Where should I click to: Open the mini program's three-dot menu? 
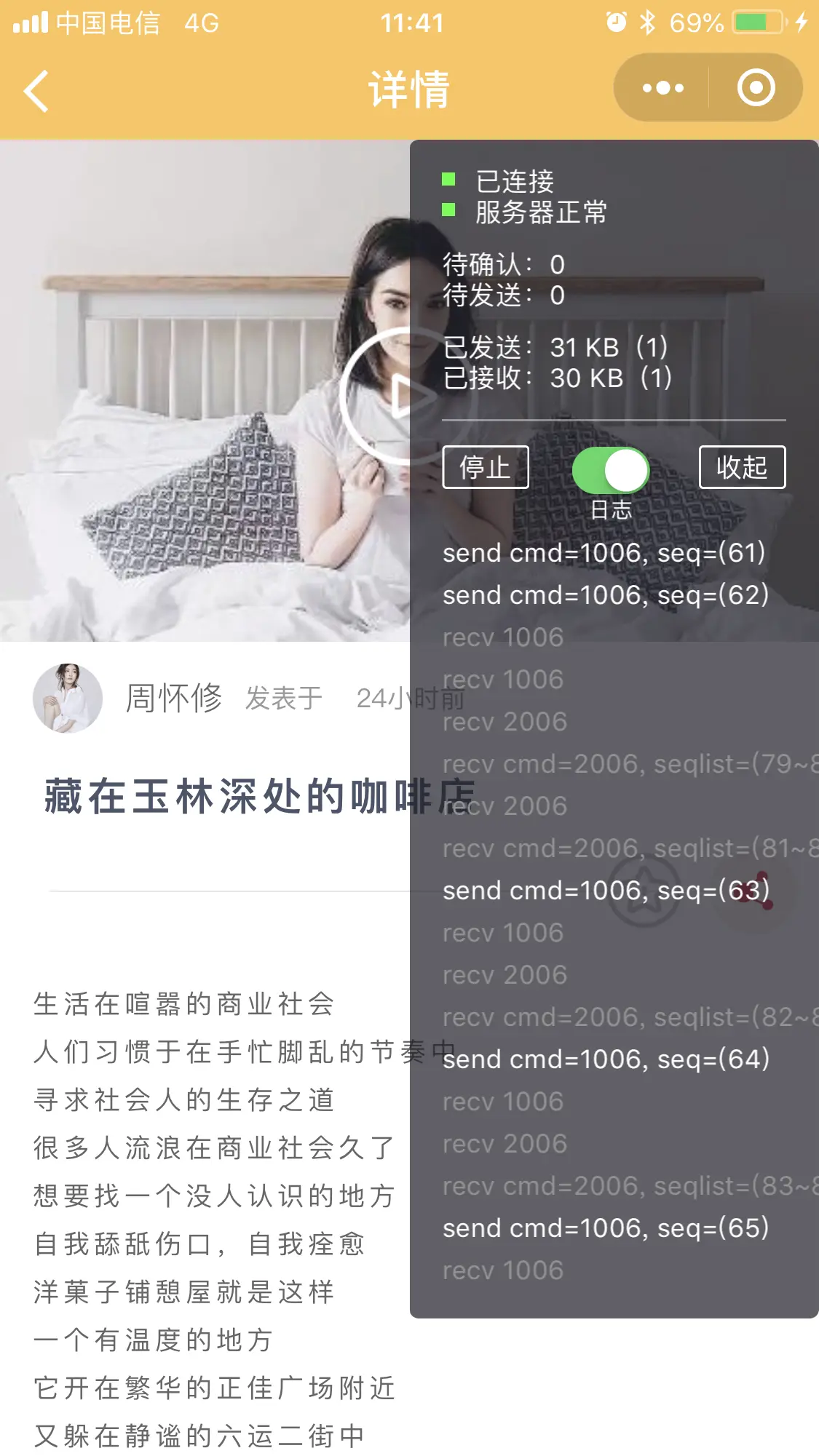[662, 88]
